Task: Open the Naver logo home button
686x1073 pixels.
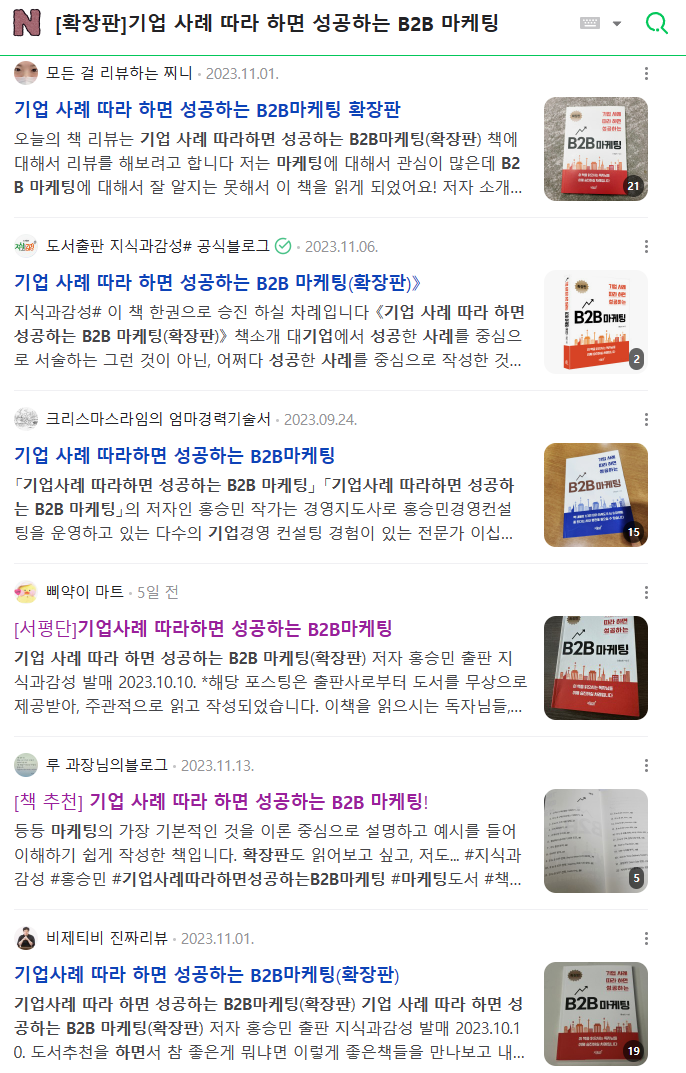Action: pyautogui.click(x=27, y=24)
